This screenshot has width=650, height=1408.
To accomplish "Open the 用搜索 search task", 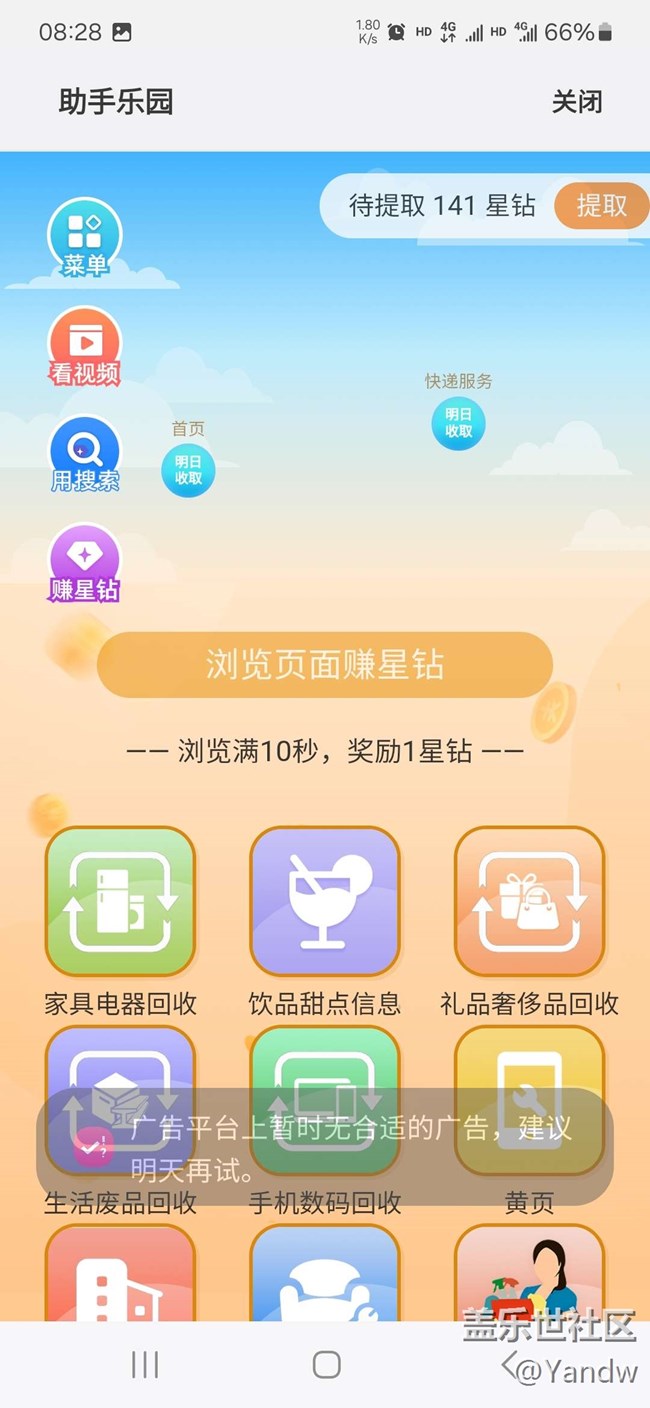I will pyautogui.click(x=85, y=455).
